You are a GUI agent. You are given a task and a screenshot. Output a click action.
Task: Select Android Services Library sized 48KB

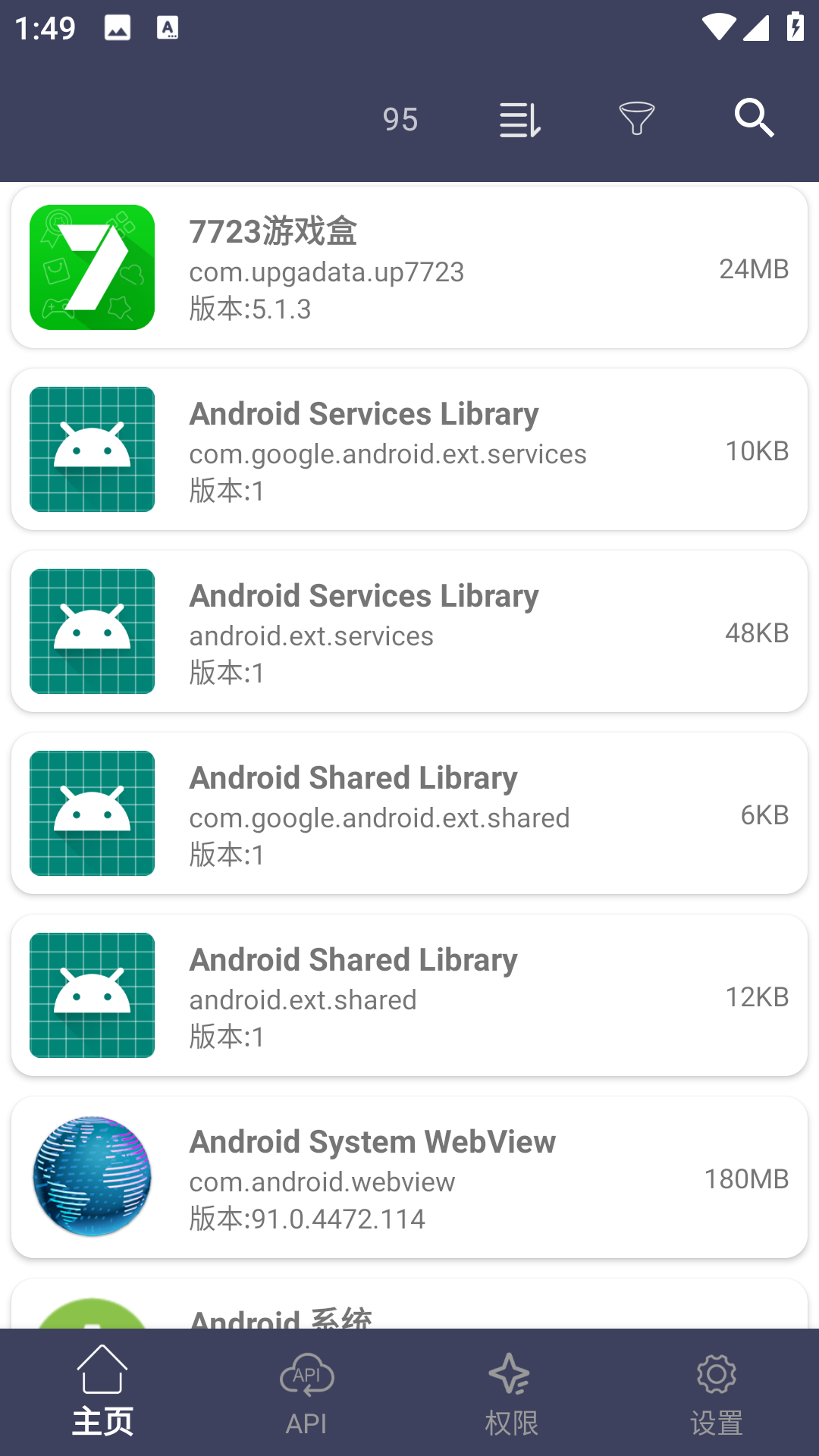pos(409,632)
